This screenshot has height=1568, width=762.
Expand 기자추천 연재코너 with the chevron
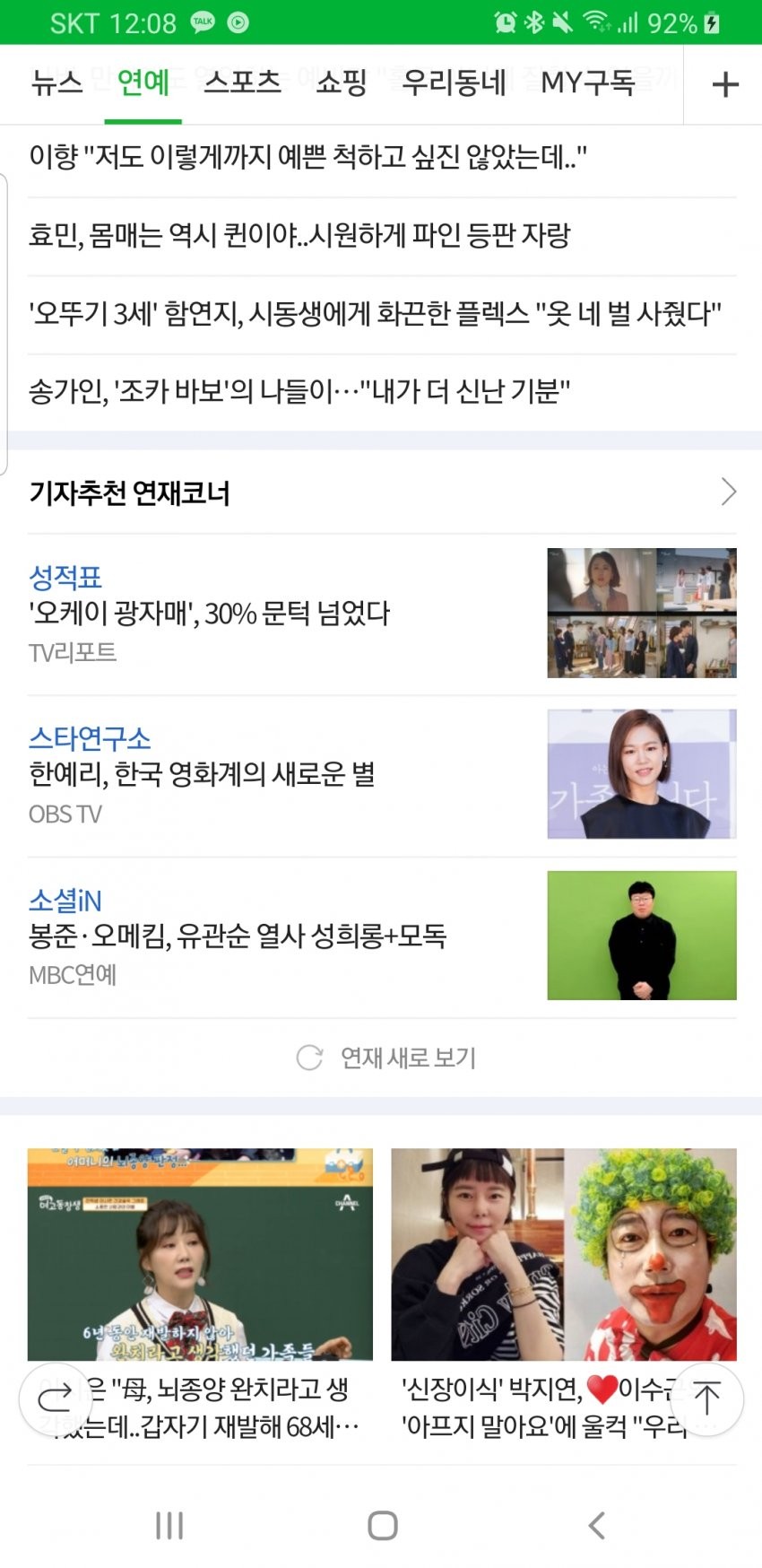pos(728,492)
